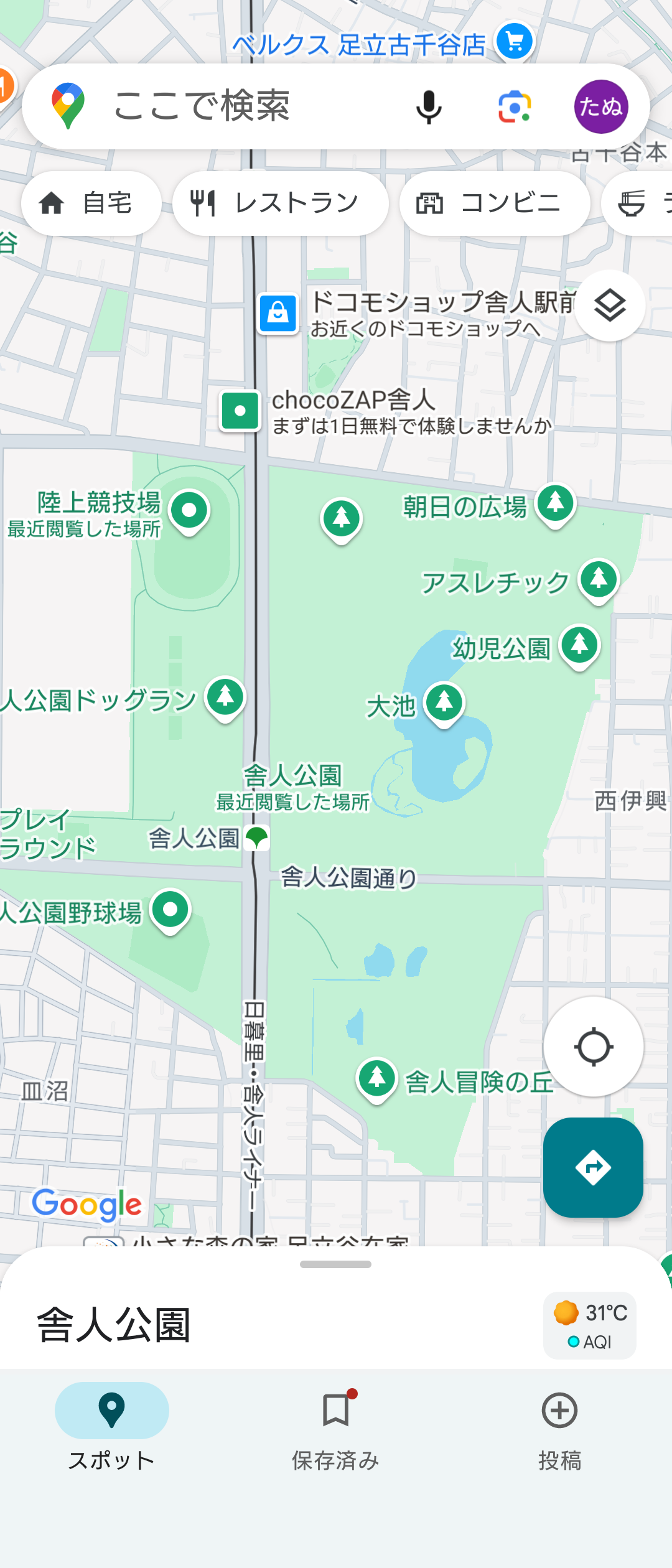
Task: Select the 陸上競技場 map pin
Action: tap(189, 511)
